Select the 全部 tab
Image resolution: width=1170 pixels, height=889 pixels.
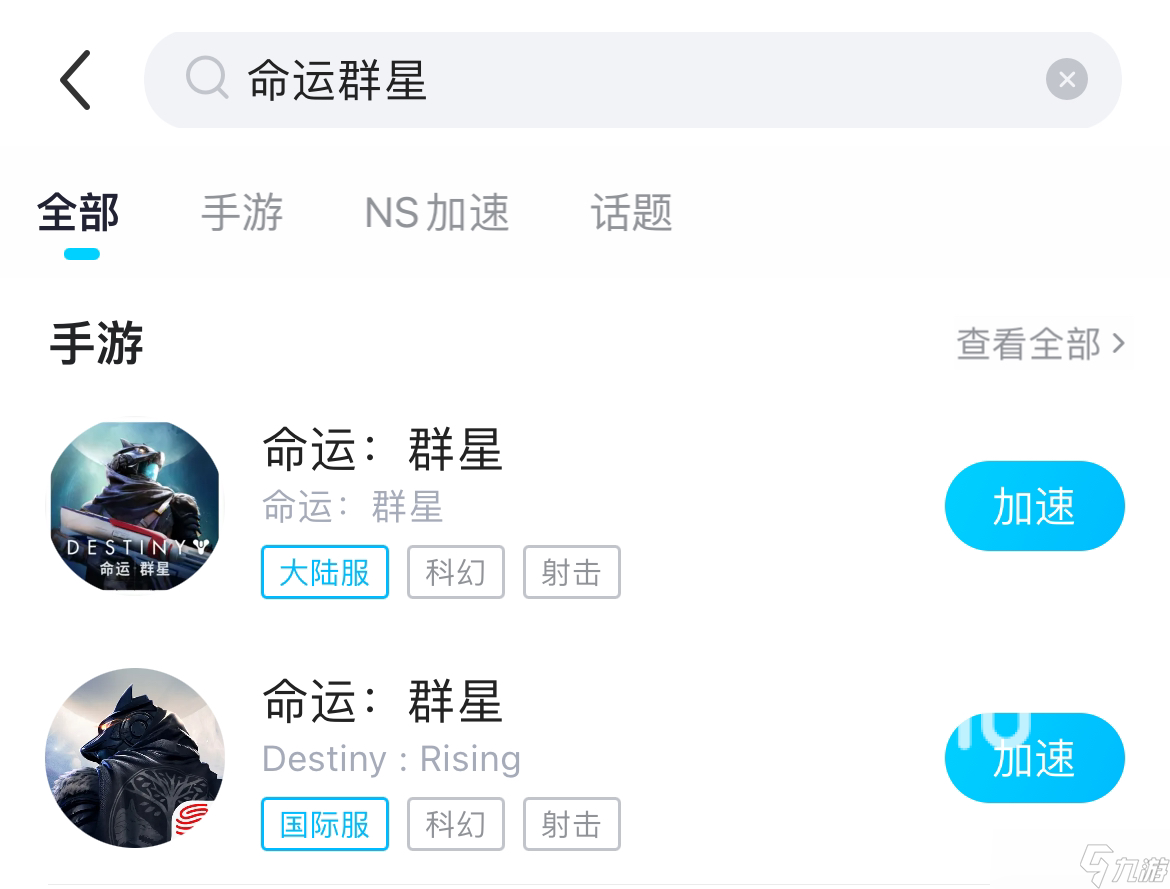coord(79,213)
